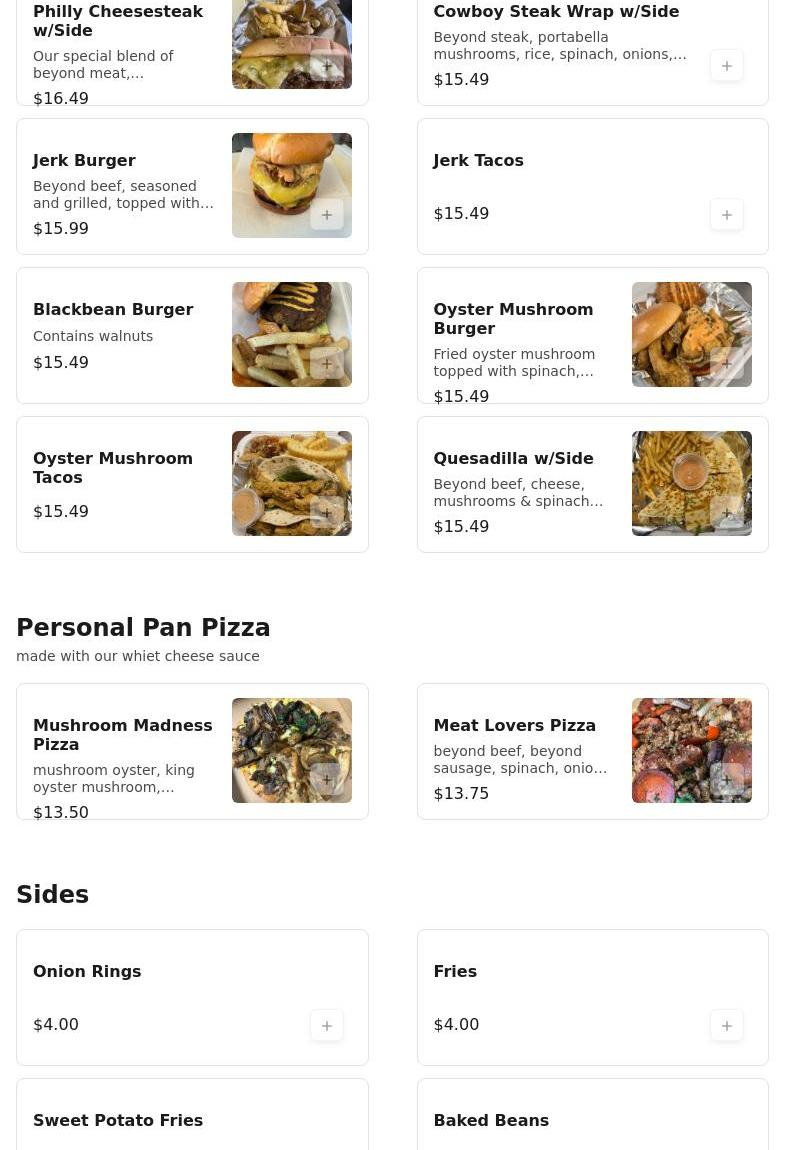Add Fries to the cart
Viewport: 785px width, 1150px height.
(x=726, y=1026)
